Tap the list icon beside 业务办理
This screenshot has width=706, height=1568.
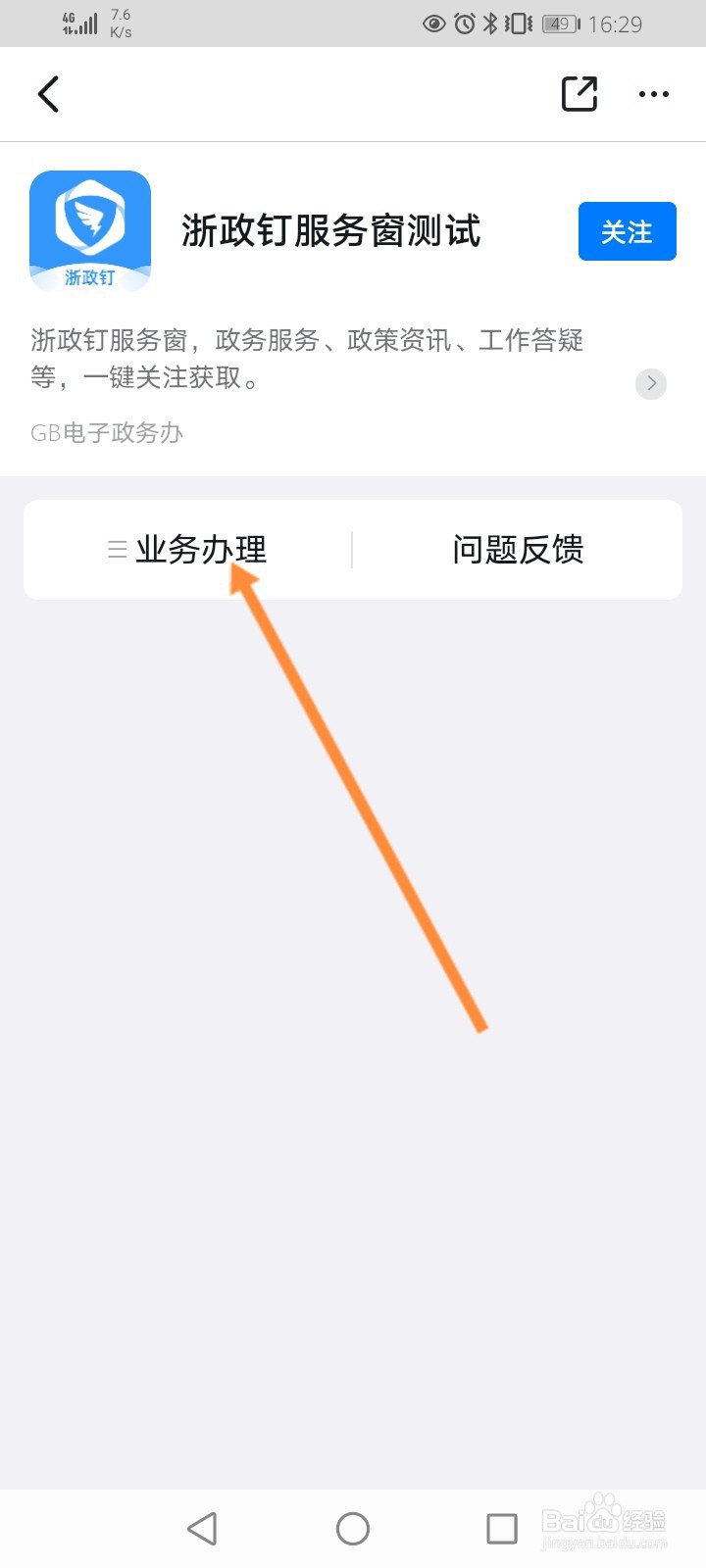[116, 550]
